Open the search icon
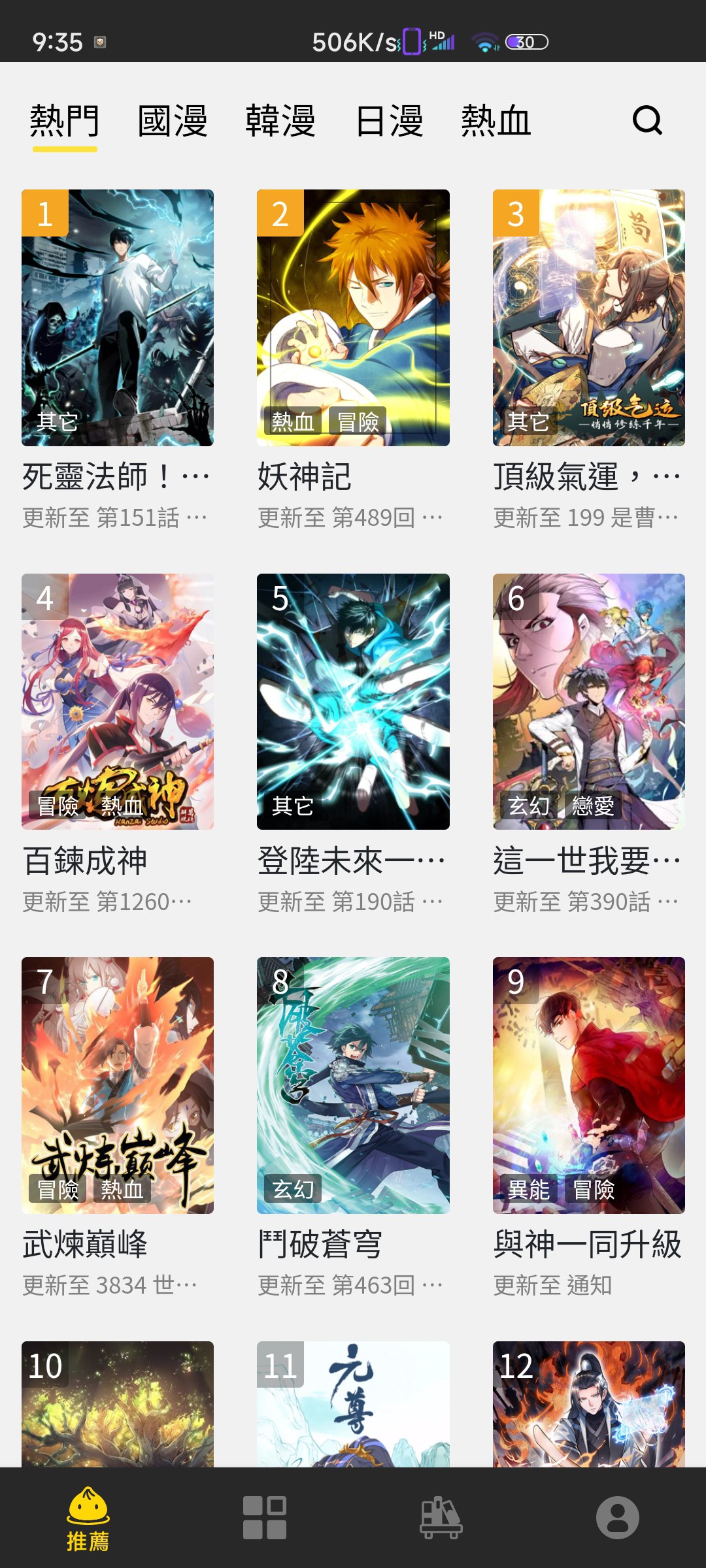 coord(647,120)
